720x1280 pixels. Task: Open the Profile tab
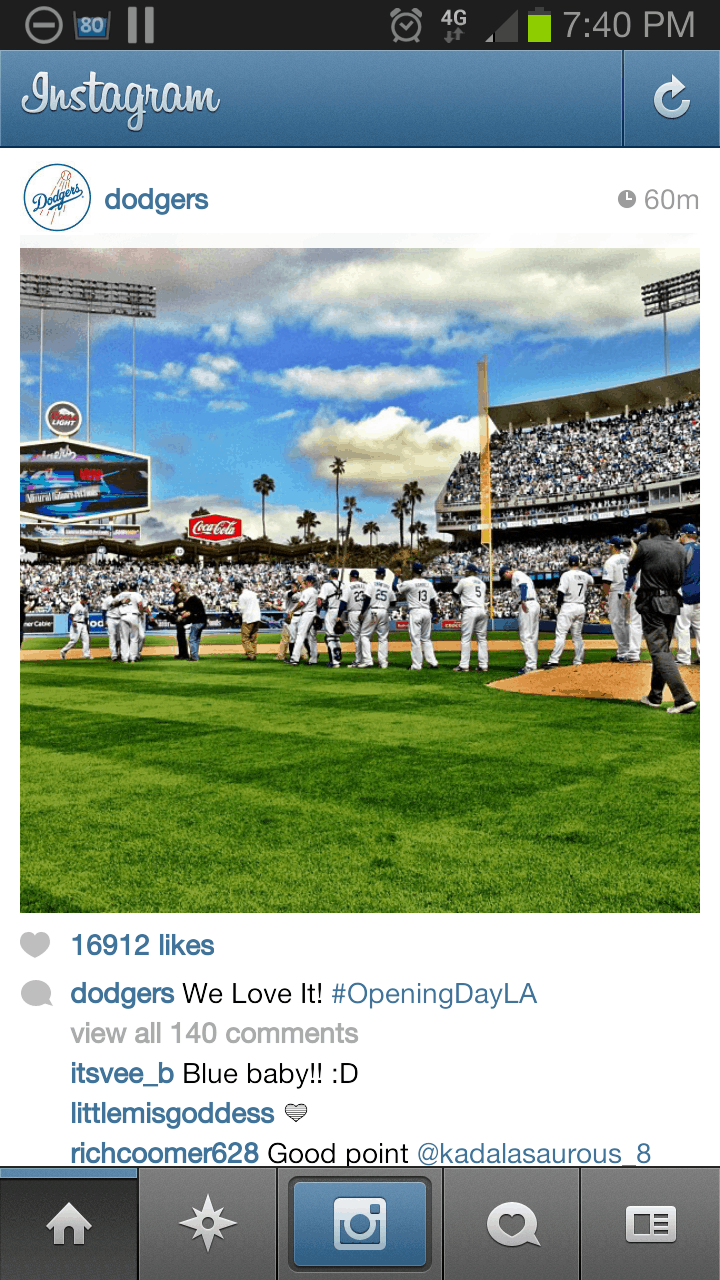pos(650,1224)
